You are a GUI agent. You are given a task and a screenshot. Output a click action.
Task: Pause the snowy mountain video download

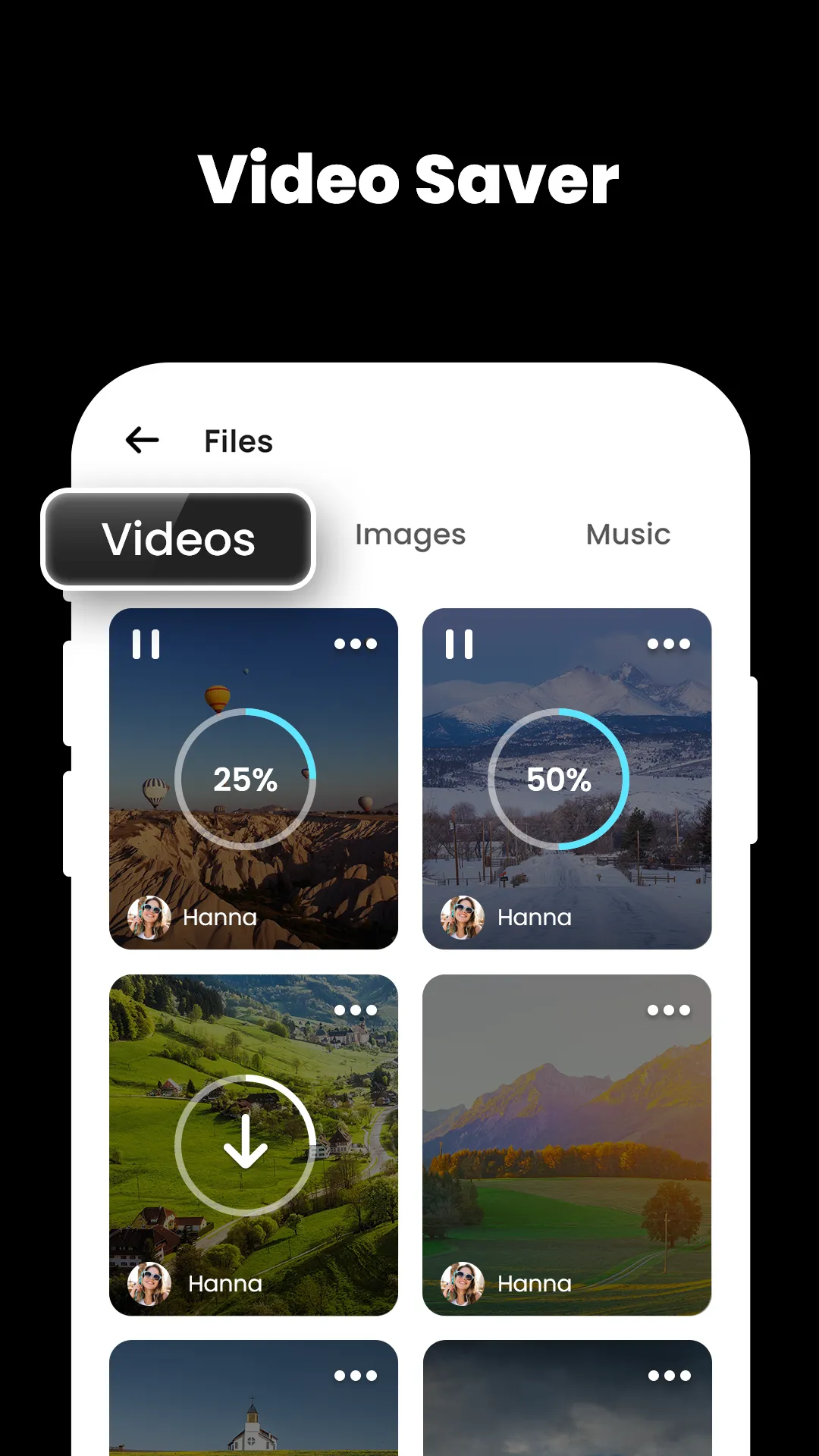pyautogui.click(x=460, y=643)
